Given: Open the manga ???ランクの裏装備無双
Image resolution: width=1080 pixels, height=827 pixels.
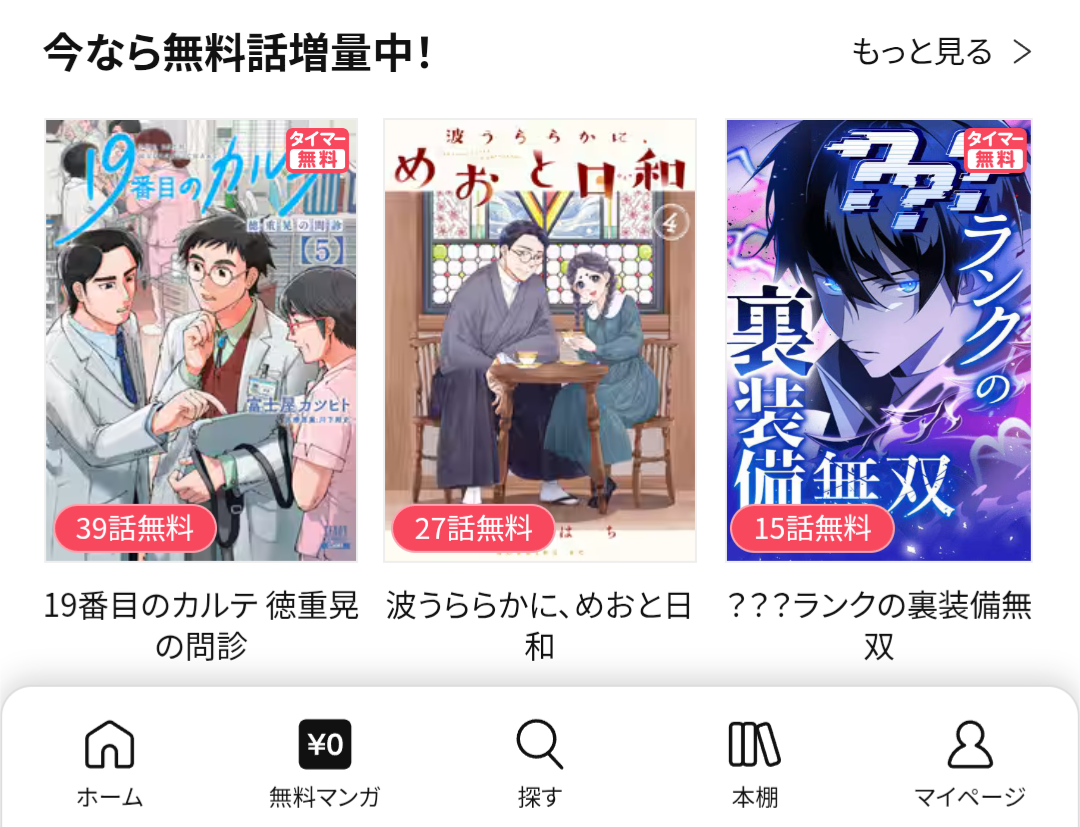Looking at the screenshot, I should coord(878,341).
